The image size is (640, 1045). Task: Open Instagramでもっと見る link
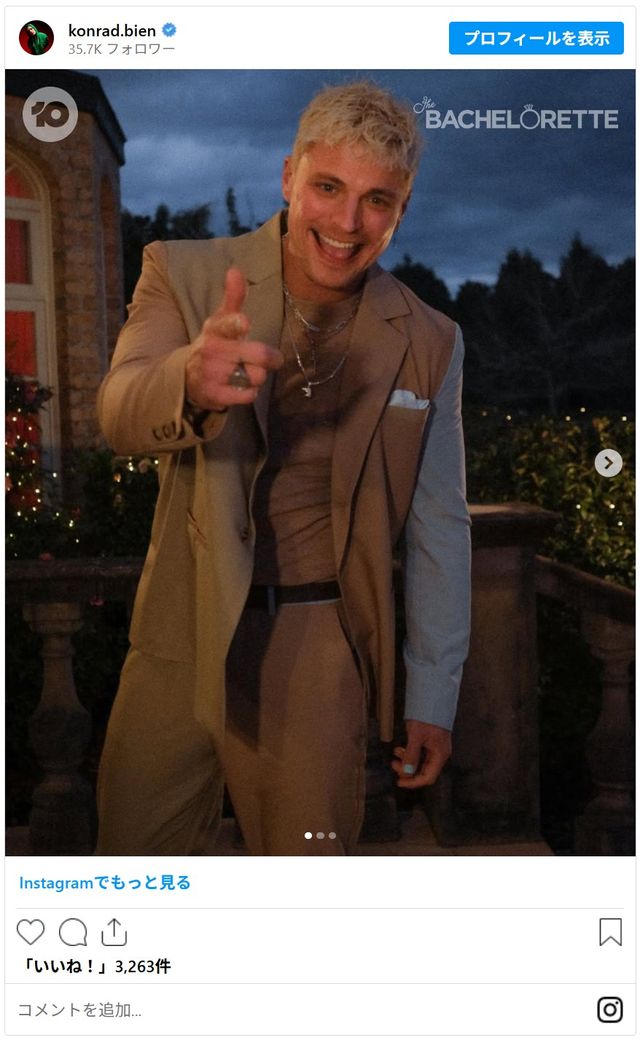point(105,883)
